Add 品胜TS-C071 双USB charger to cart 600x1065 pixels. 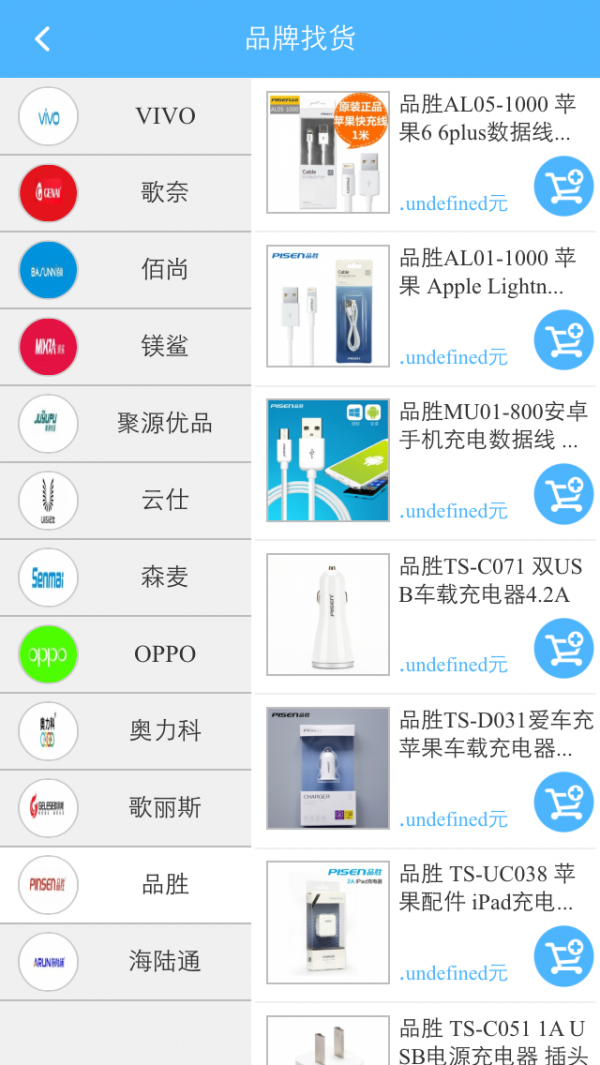(563, 648)
